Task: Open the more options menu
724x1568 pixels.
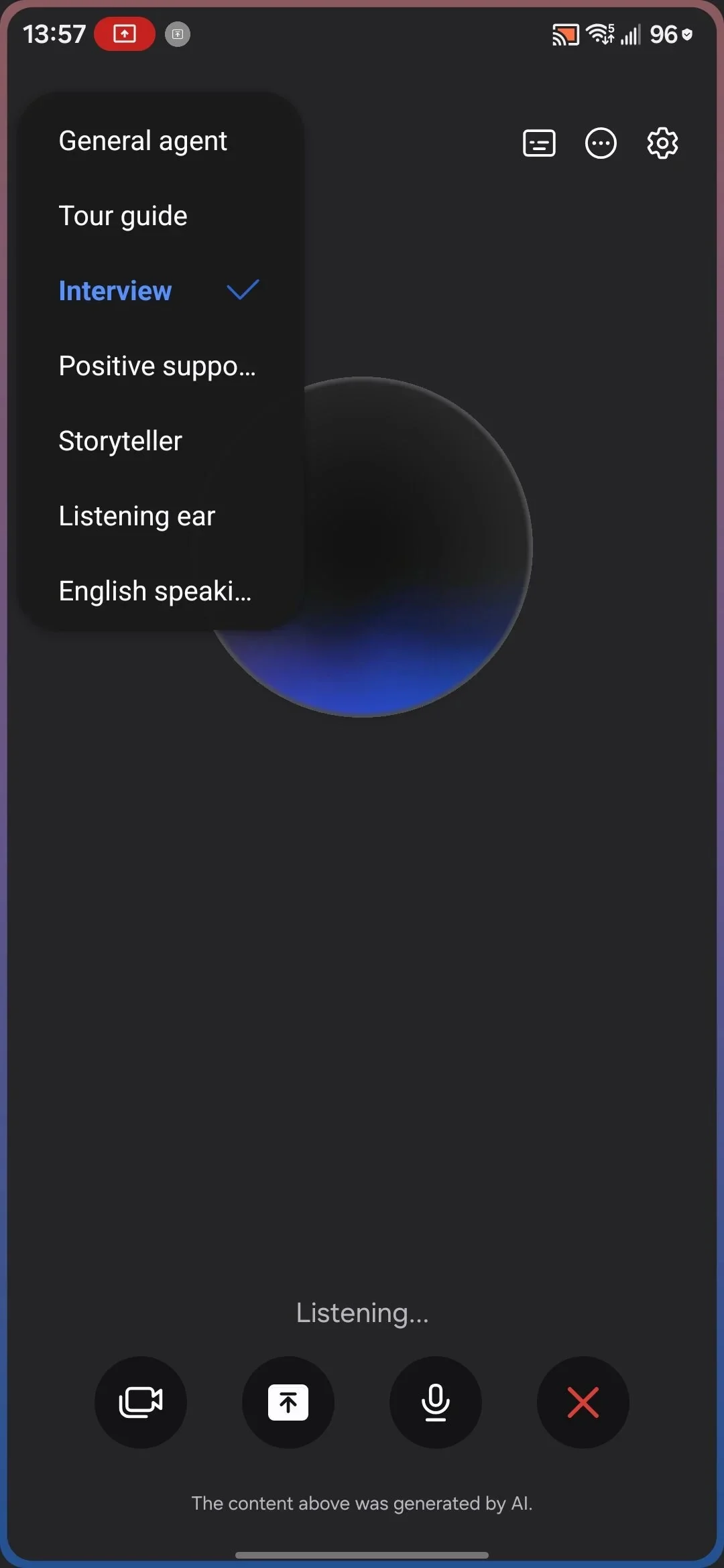Action: (601, 143)
